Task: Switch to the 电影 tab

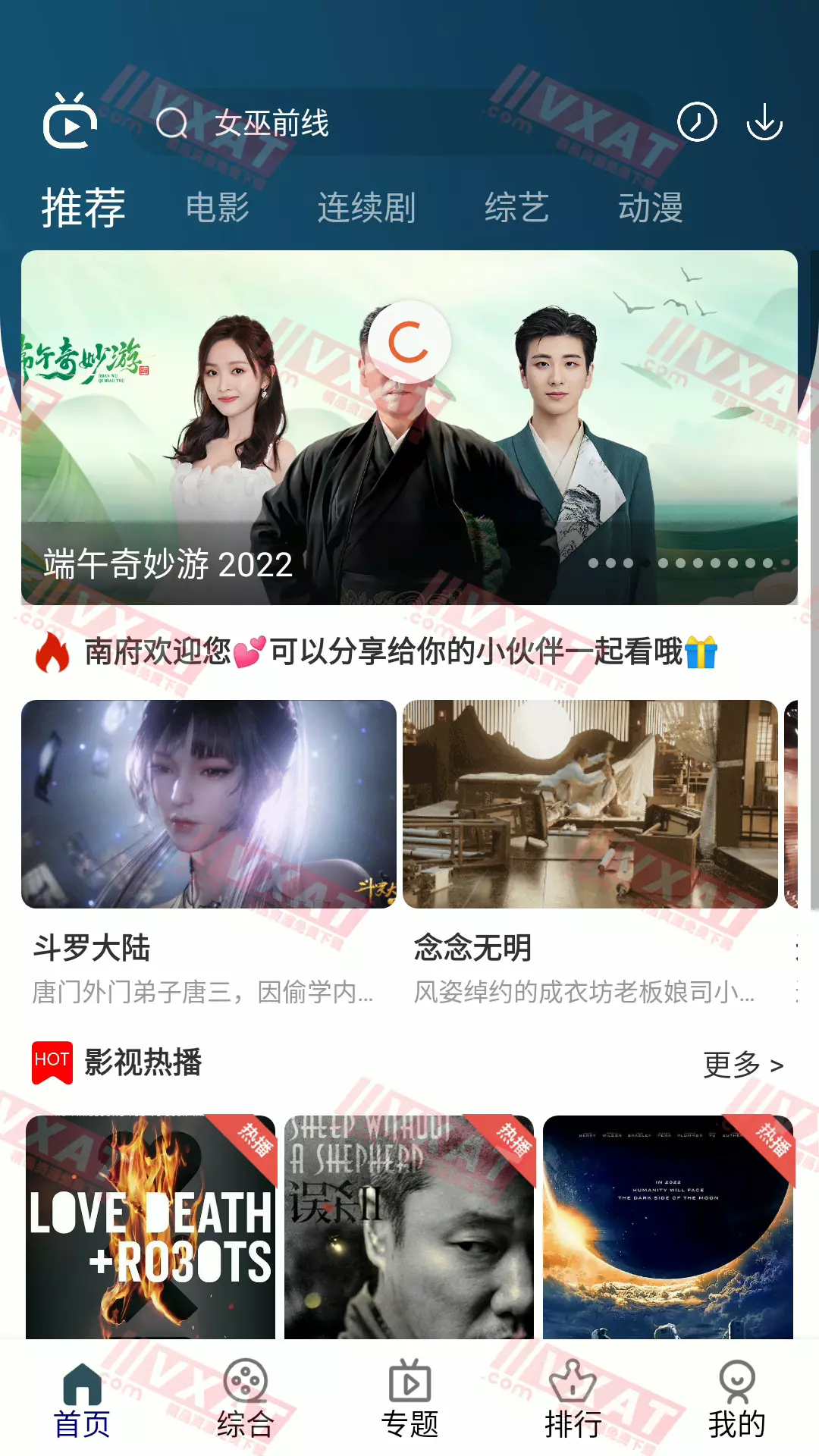Action: point(218,209)
